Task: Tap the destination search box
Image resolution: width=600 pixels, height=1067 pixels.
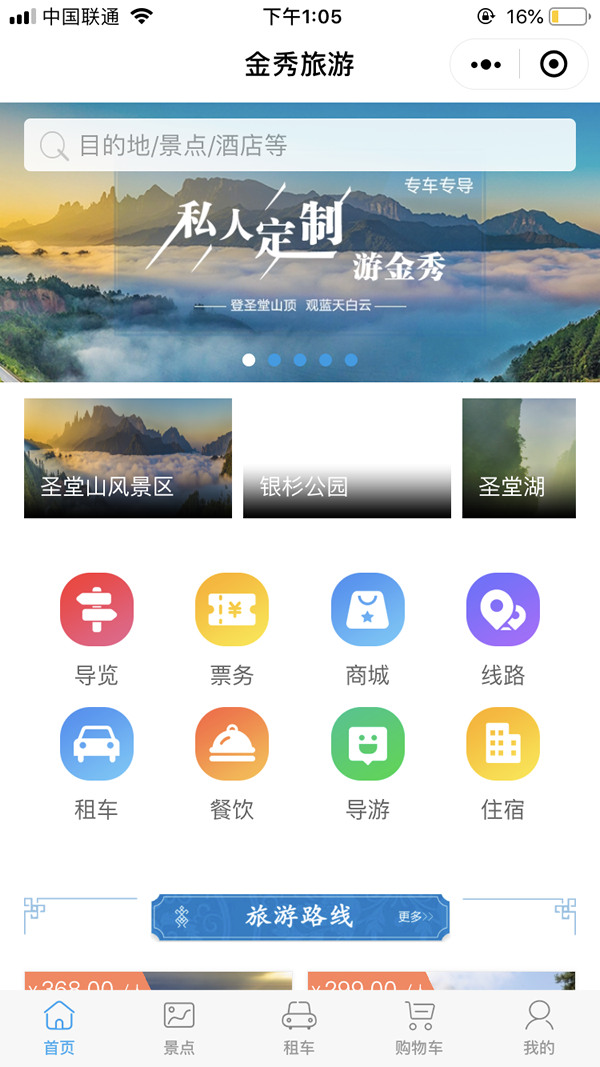Action: click(300, 145)
